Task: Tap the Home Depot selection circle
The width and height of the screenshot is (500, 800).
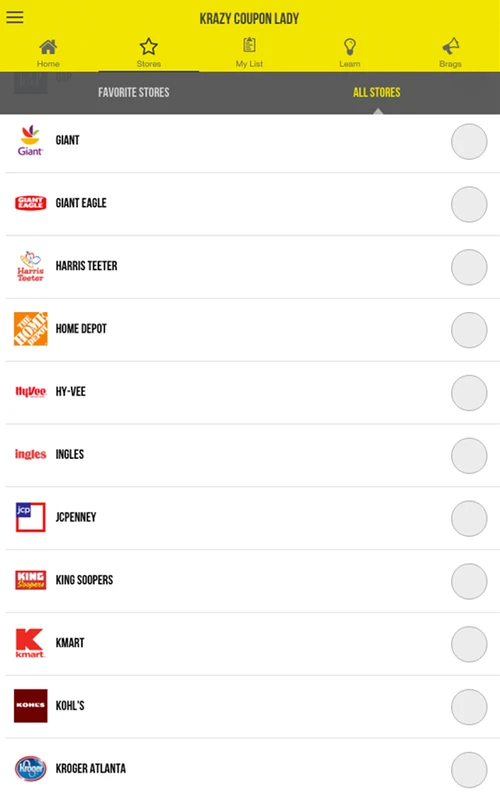Action: point(469,330)
